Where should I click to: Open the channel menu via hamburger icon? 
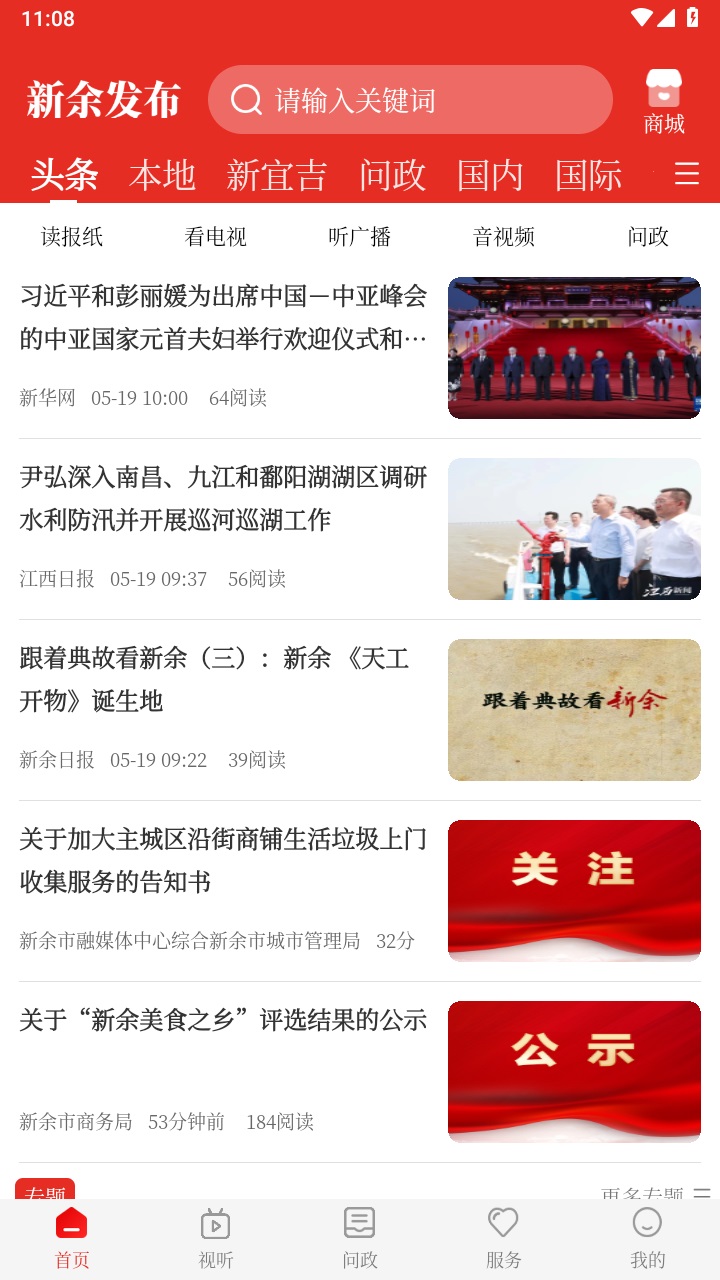(687, 174)
